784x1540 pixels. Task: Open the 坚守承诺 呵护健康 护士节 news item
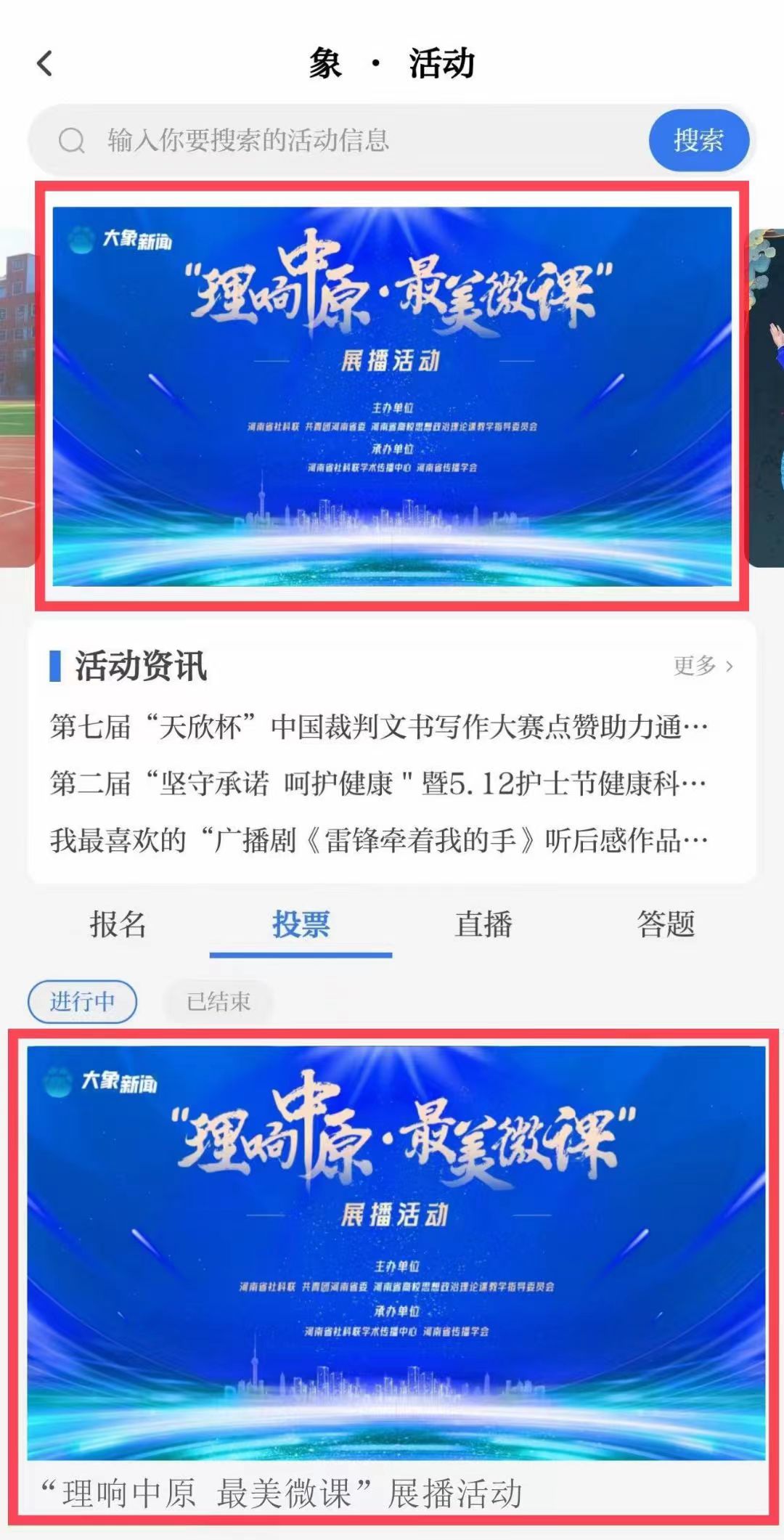[377, 783]
